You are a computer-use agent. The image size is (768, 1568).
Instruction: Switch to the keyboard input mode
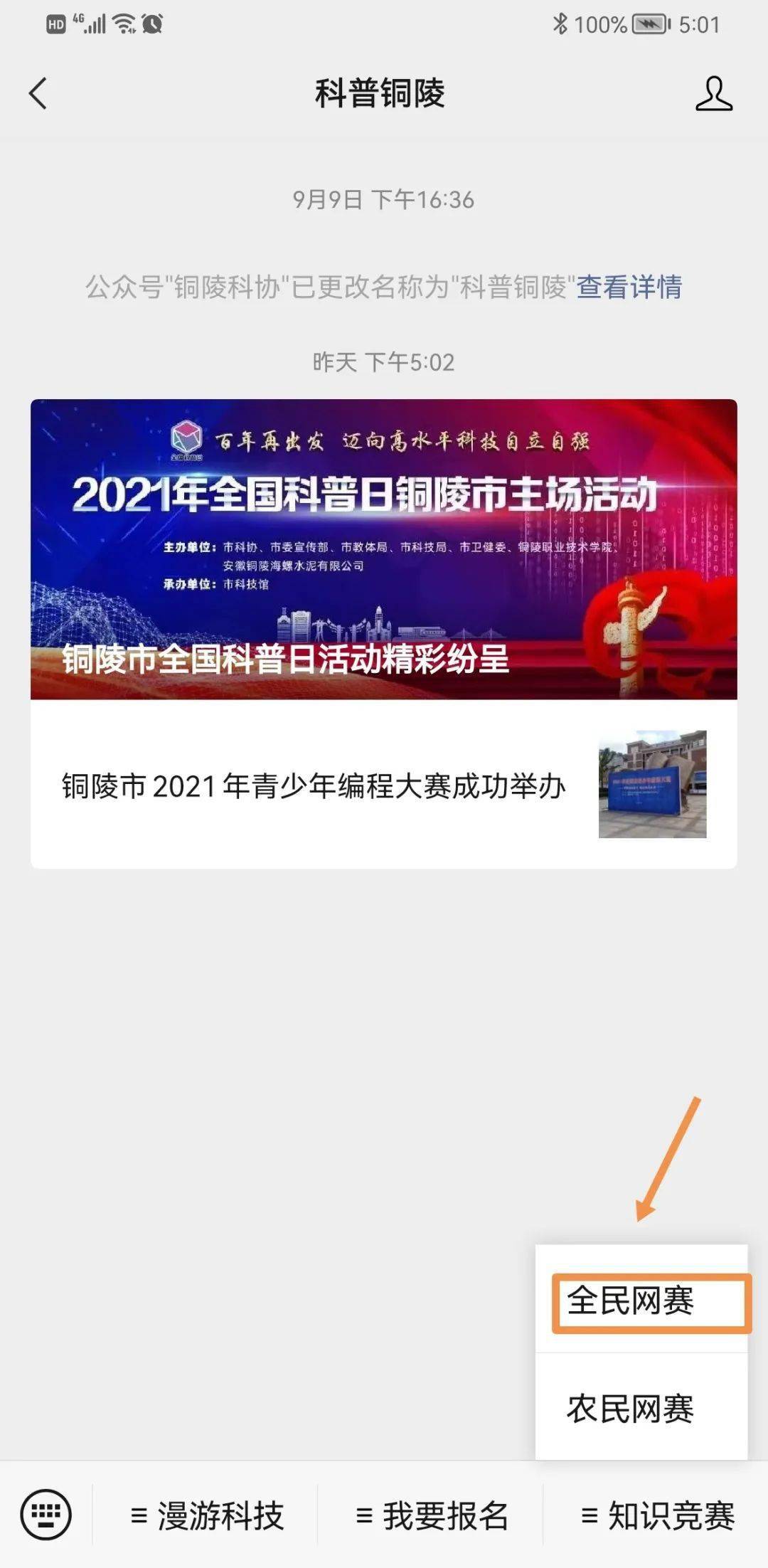(46, 1514)
